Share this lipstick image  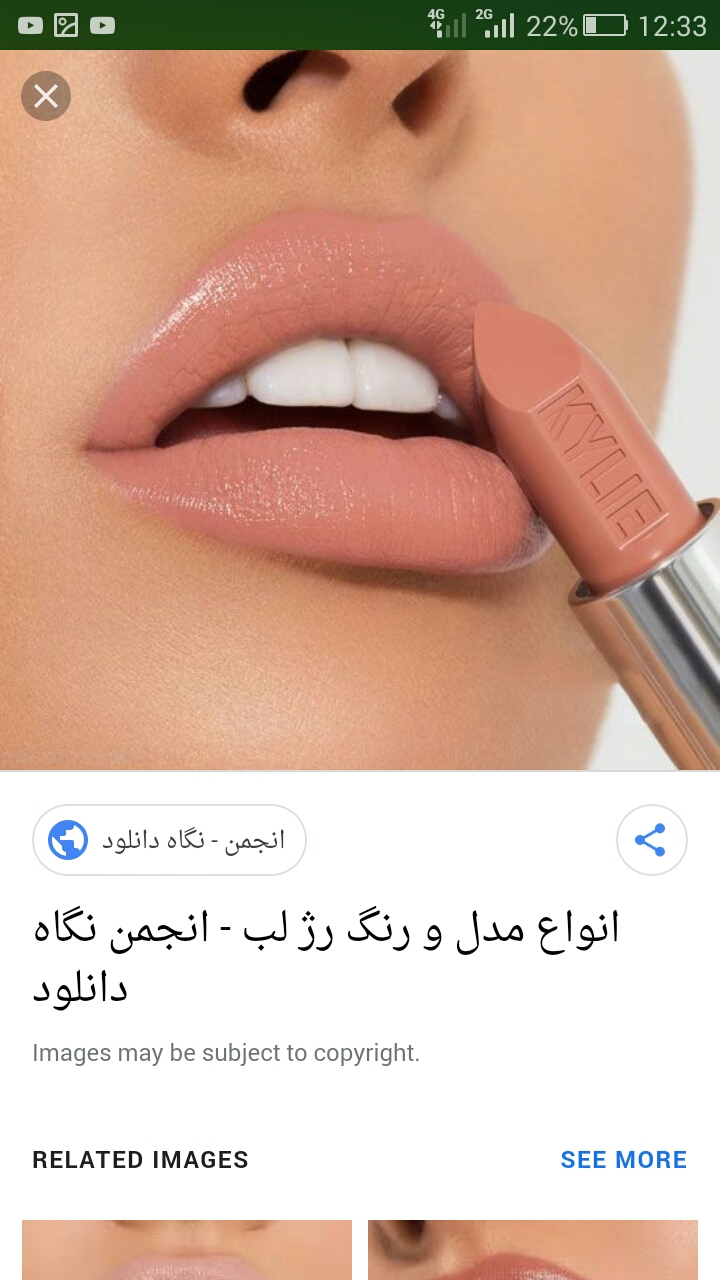[651, 840]
